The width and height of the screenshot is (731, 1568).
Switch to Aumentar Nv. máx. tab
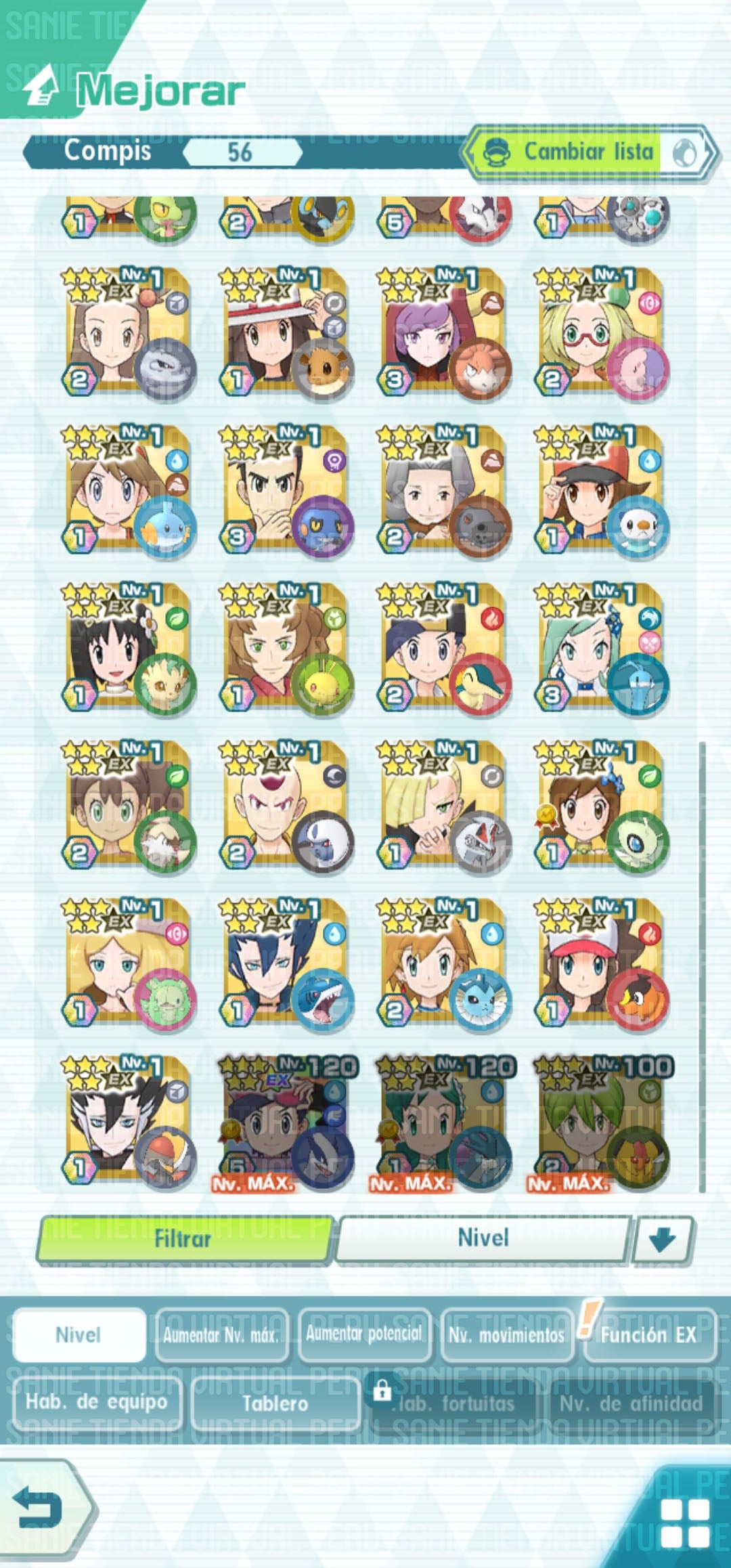tap(221, 1335)
